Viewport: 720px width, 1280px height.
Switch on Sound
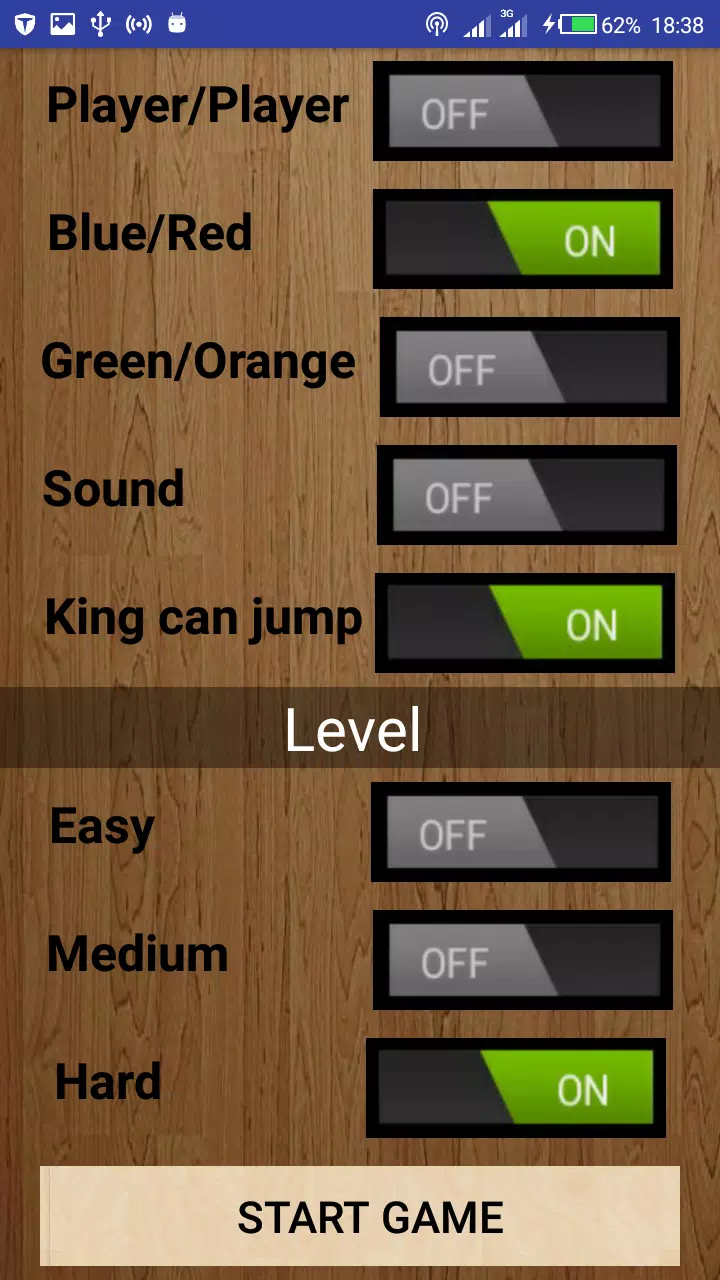(x=526, y=495)
